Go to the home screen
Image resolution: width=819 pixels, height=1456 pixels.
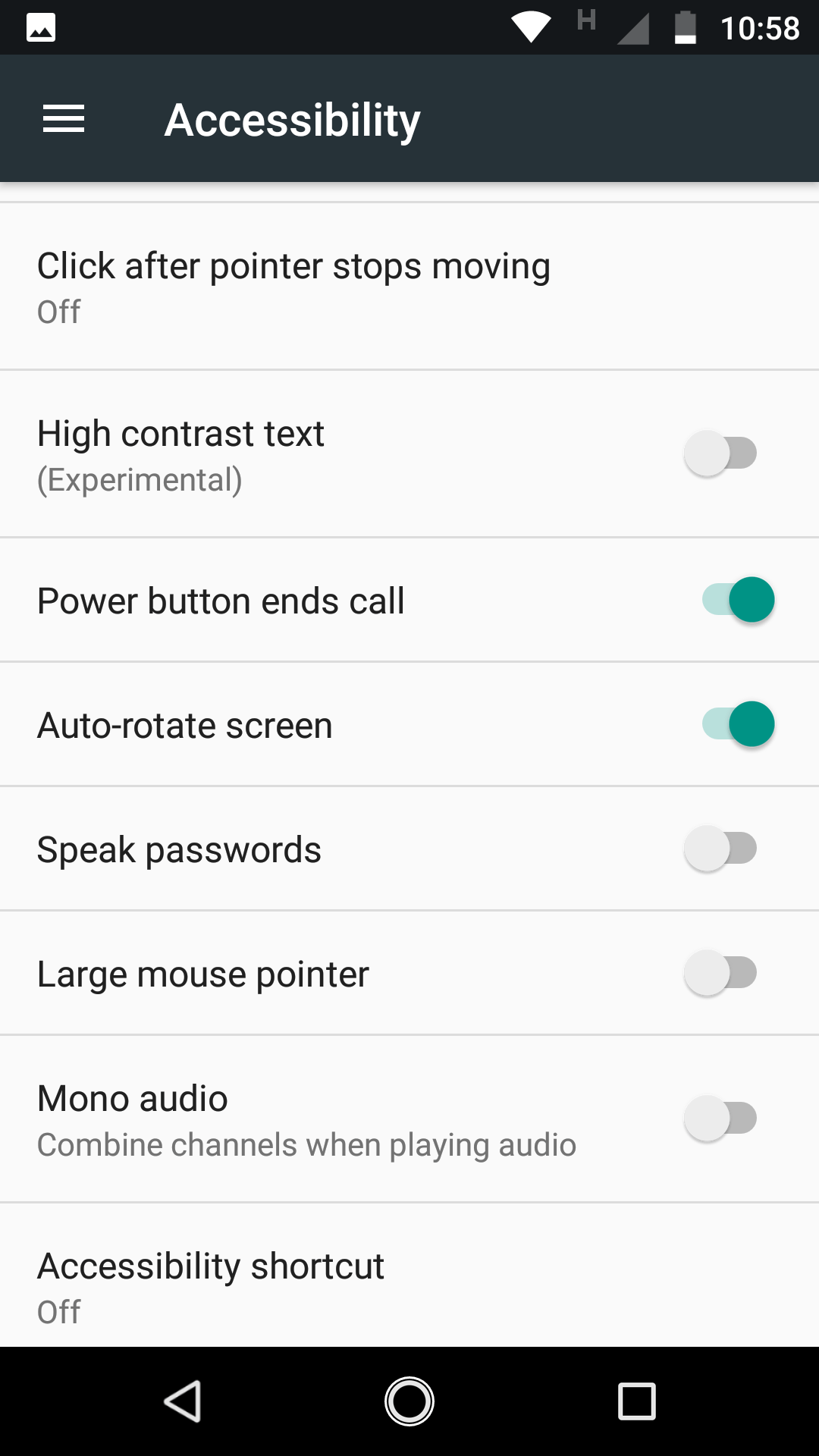(409, 1401)
